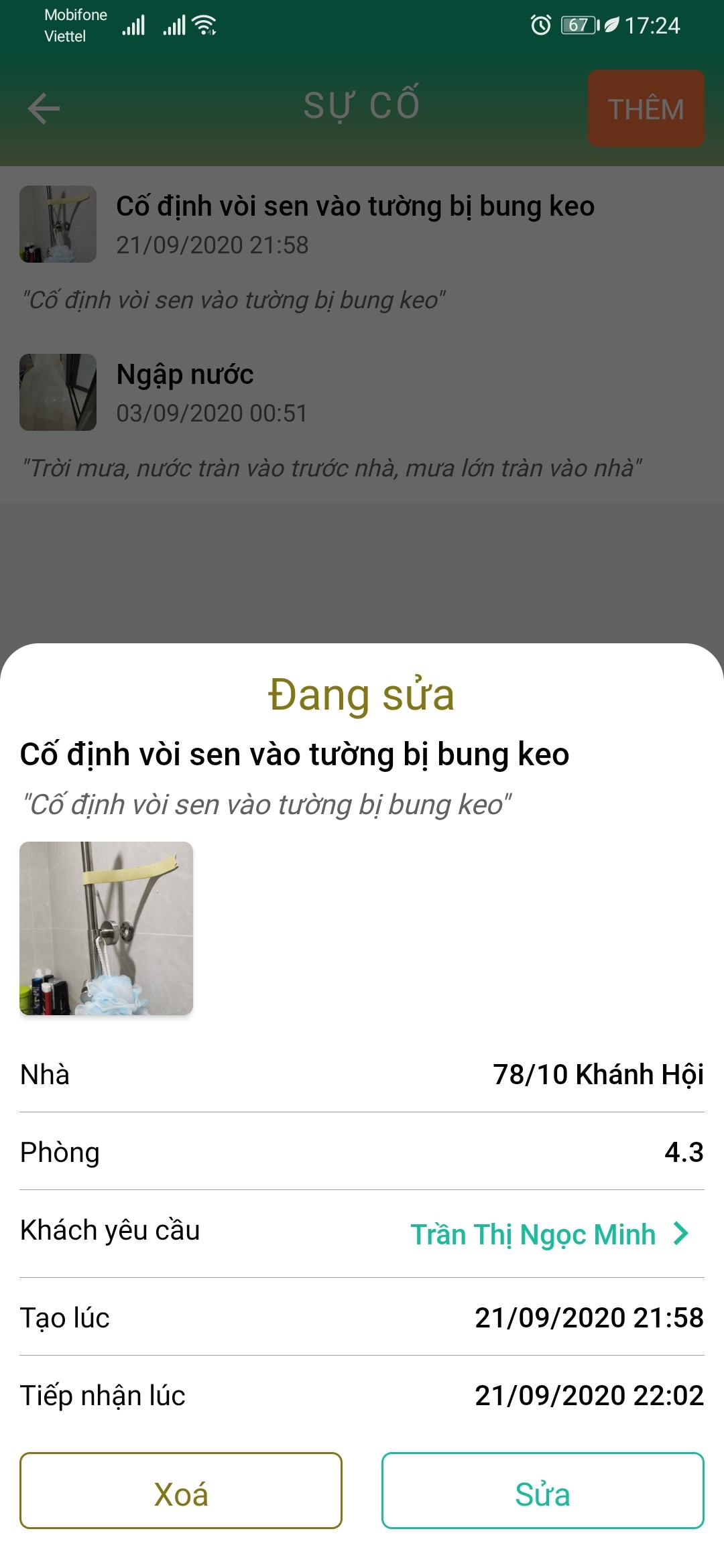Tap the Xoá button to delete incident
This screenshot has width=724, height=1568.
click(181, 1490)
